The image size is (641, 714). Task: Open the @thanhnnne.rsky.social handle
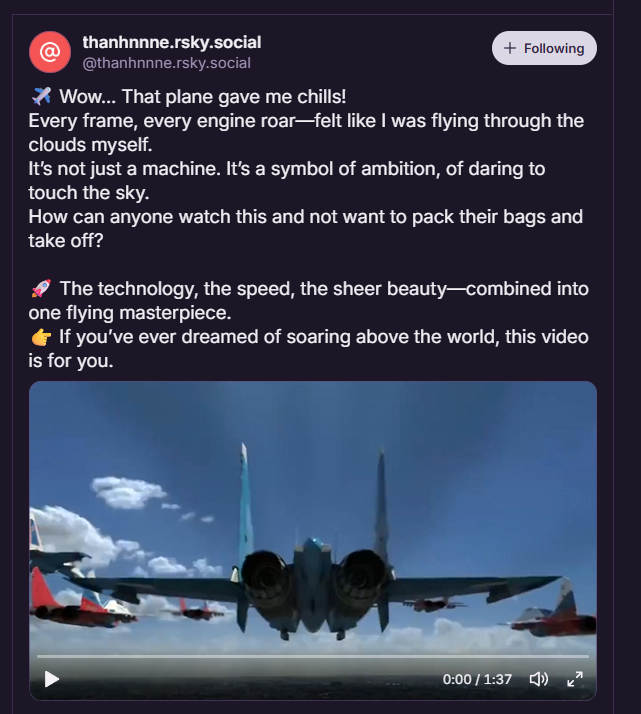click(x=166, y=63)
